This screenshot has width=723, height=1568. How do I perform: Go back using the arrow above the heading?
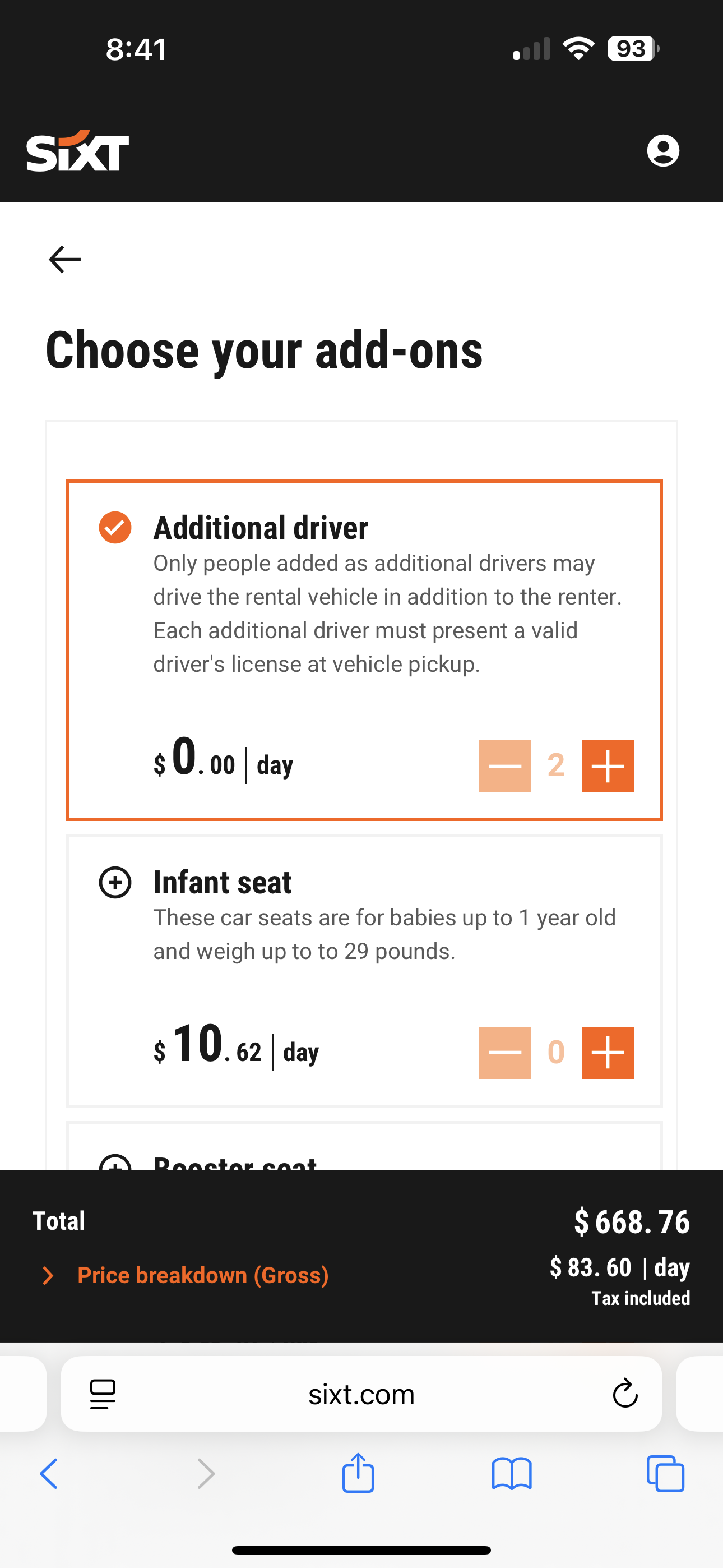click(x=64, y=260)
